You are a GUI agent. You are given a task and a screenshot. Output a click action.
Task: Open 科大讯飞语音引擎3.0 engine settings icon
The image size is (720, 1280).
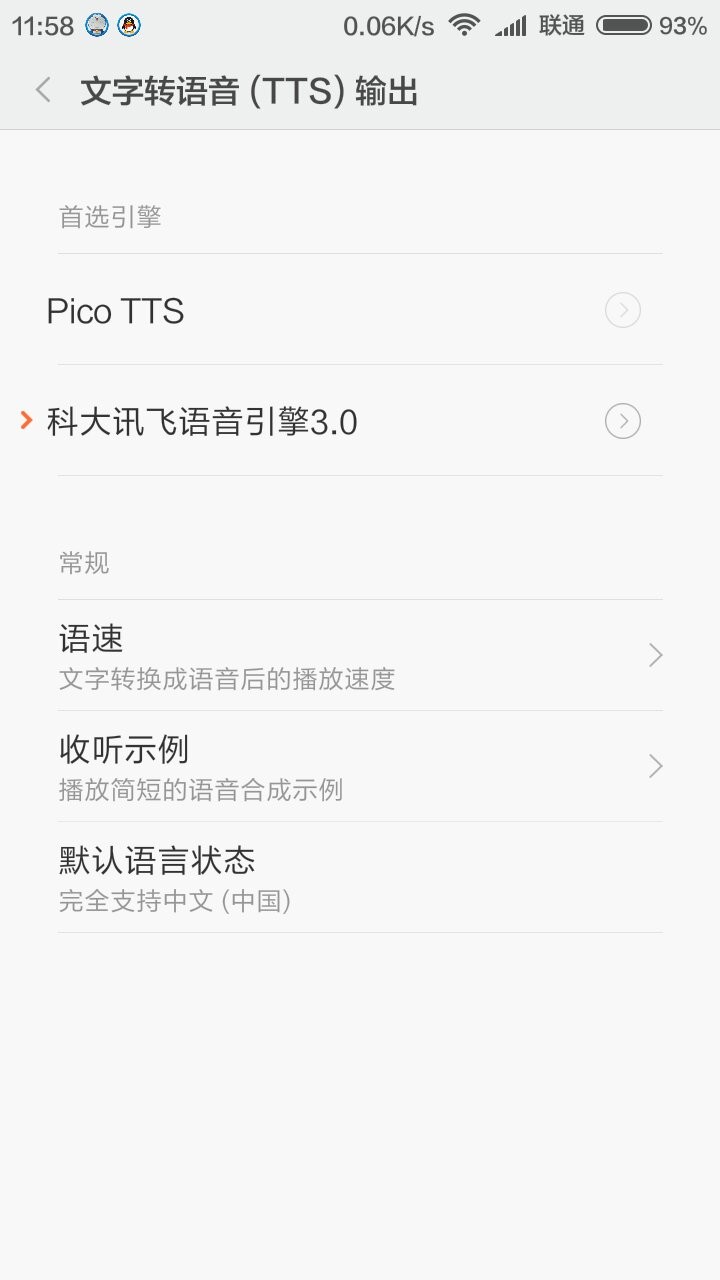(622, 421)
